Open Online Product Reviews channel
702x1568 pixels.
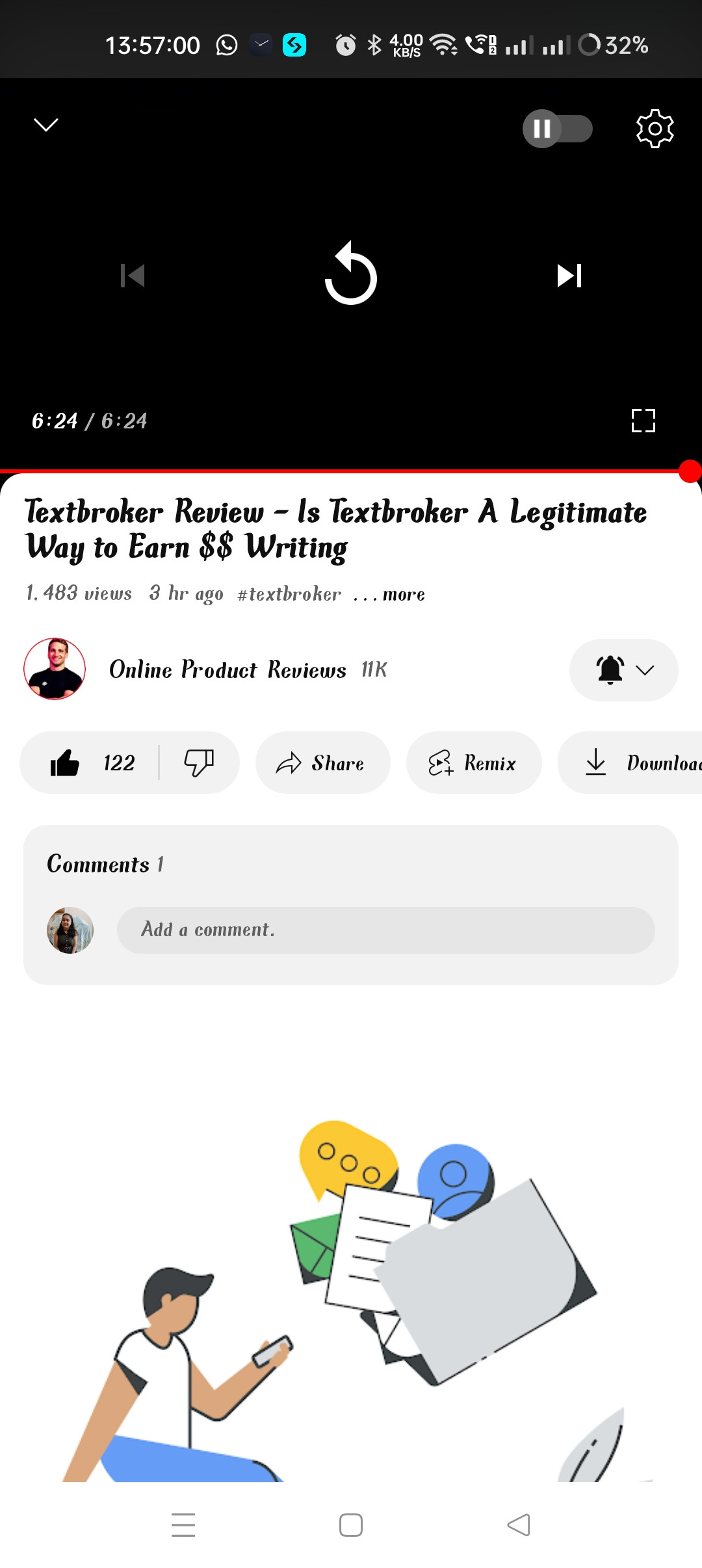coord(227,670)
